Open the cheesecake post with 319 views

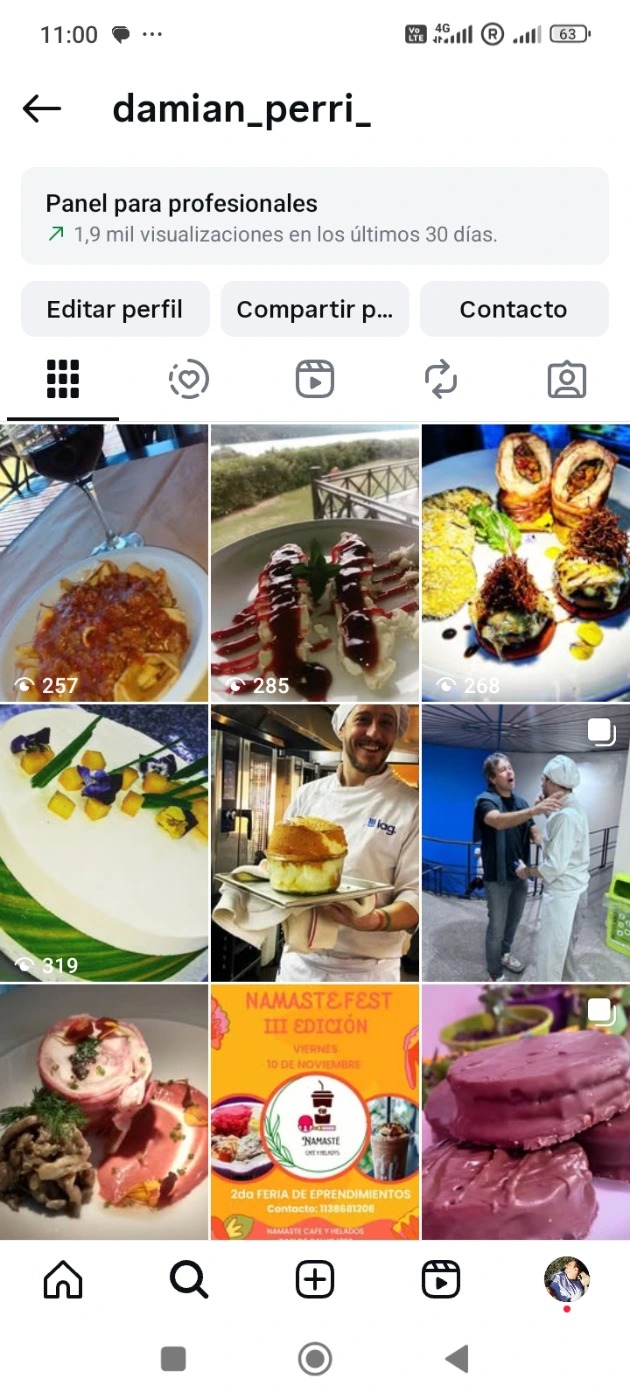point(104,842)
